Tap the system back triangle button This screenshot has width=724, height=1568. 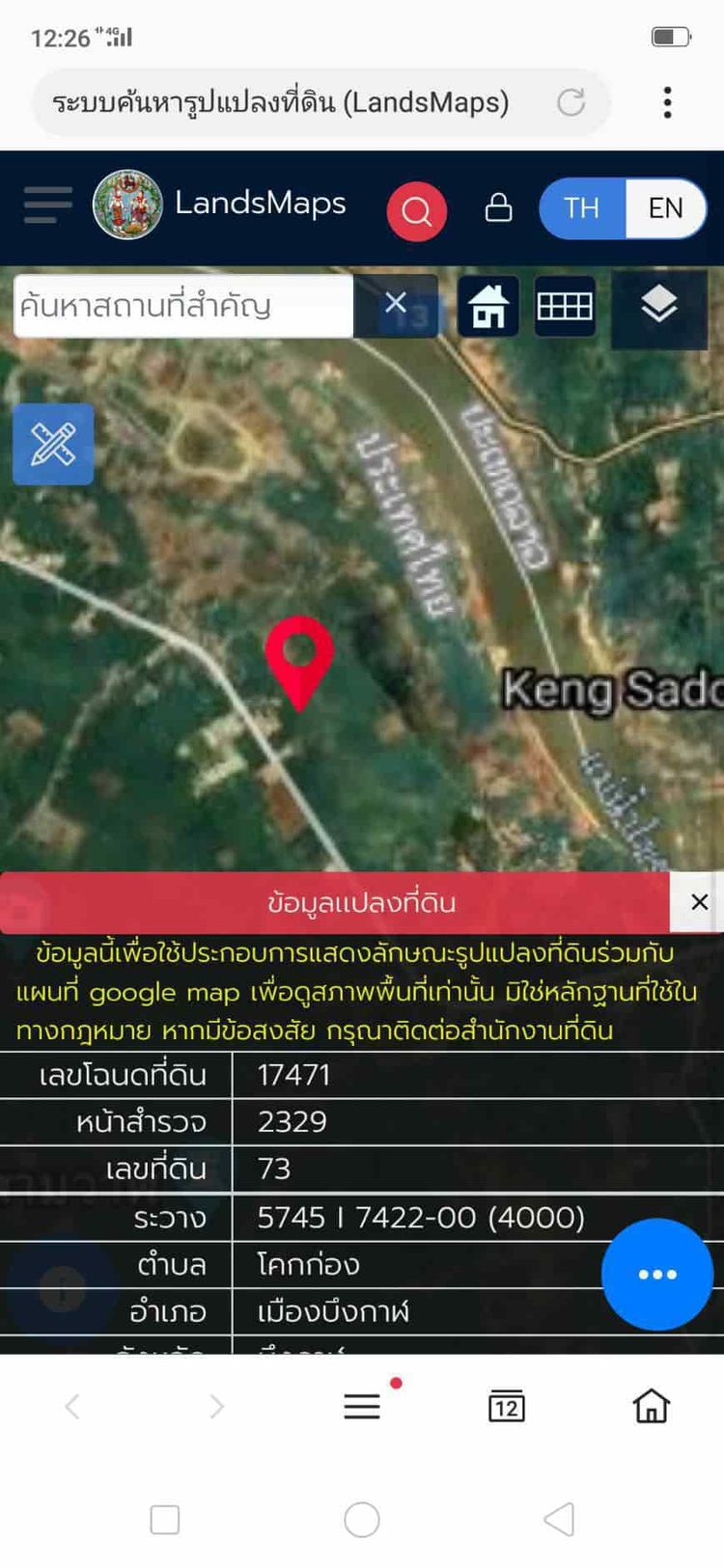(x=560, y=1520)
